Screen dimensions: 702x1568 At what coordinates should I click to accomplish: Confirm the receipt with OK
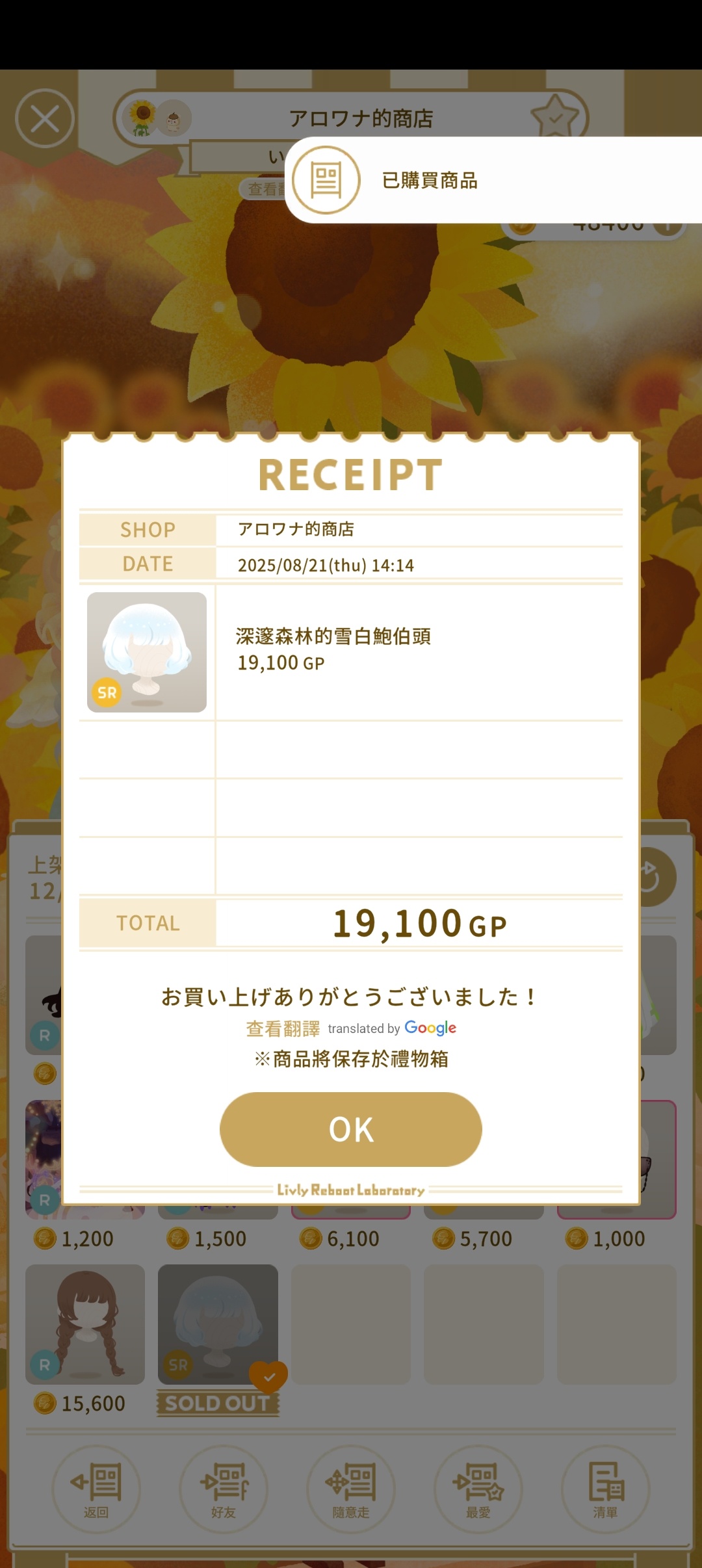click(x=351, y=1129)
